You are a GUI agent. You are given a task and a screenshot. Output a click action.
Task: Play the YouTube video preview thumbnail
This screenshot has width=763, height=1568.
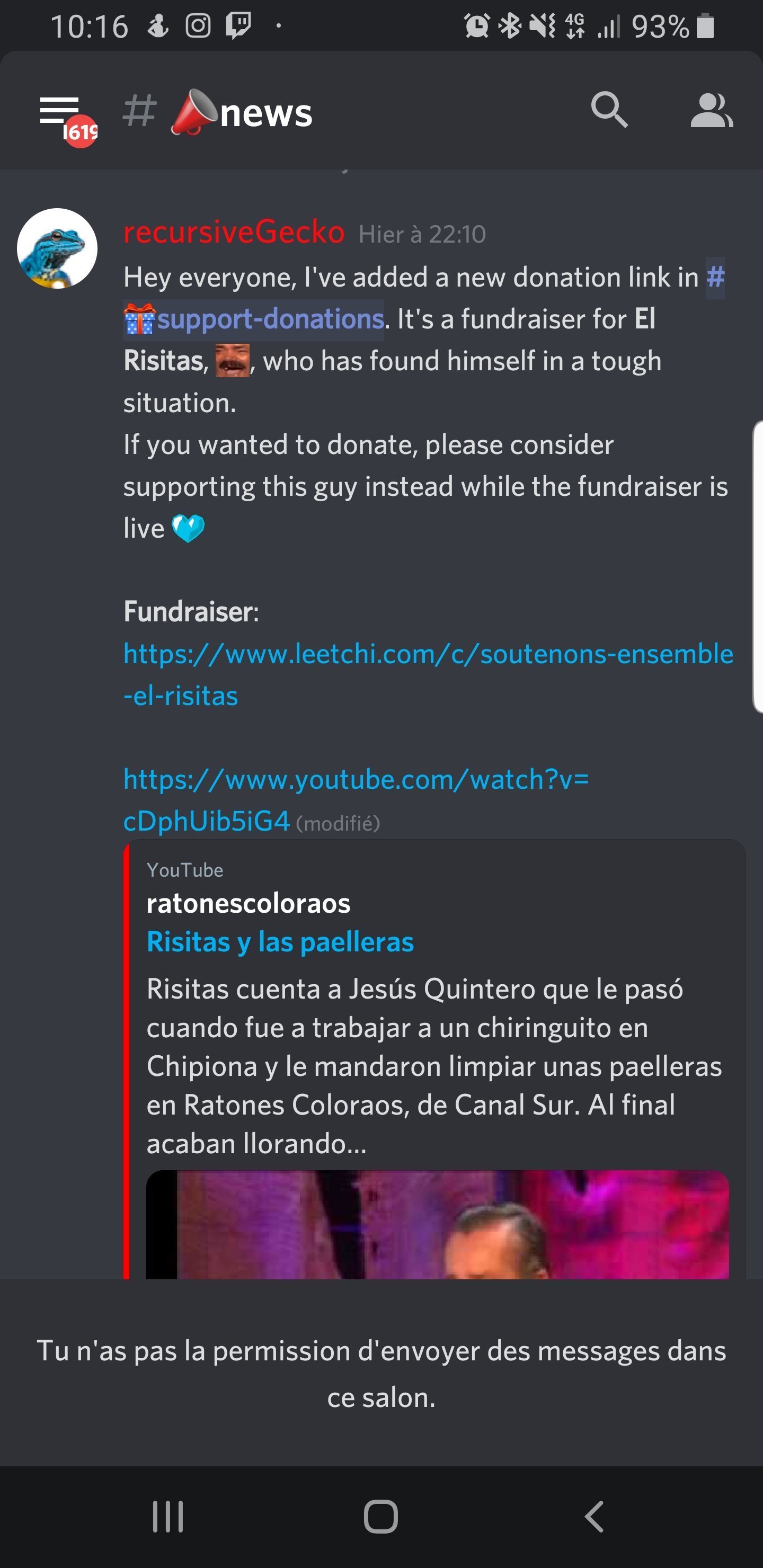(437, 1224)
